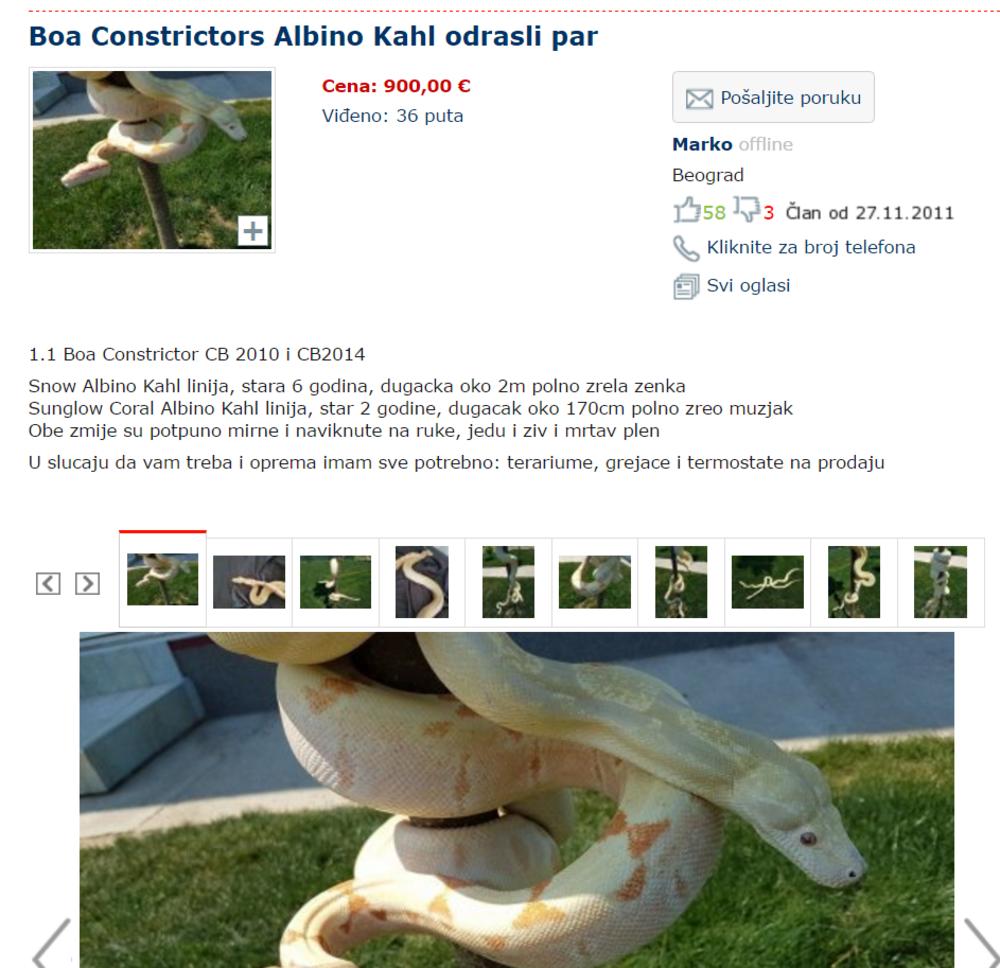
Task: Select the second thumbnail of snake on dark fabric
Action: pyautogui.click(x=249, y=582)
